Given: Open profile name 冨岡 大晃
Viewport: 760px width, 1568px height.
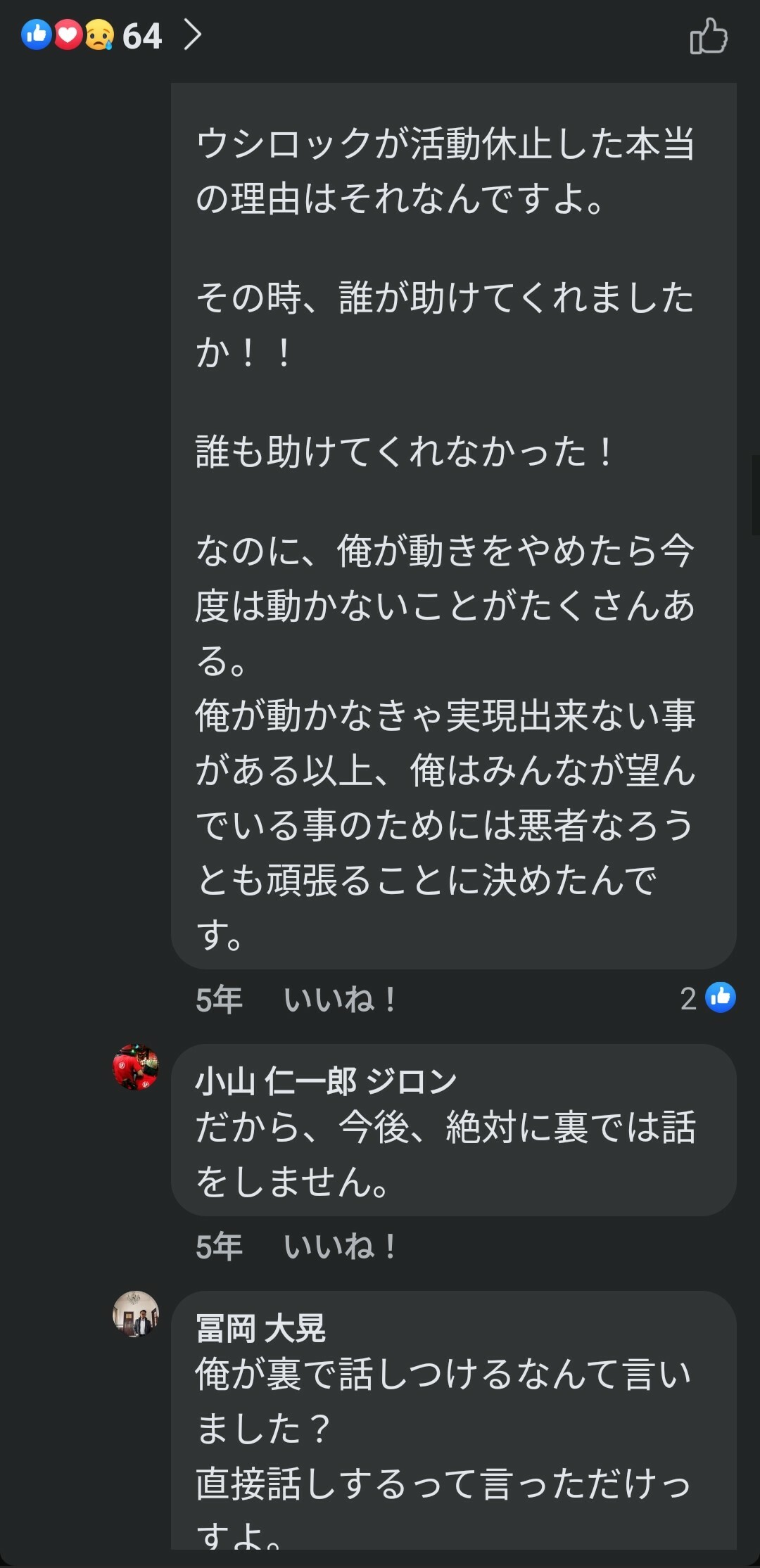Looking at the screenshot, I should point(260,1328).
